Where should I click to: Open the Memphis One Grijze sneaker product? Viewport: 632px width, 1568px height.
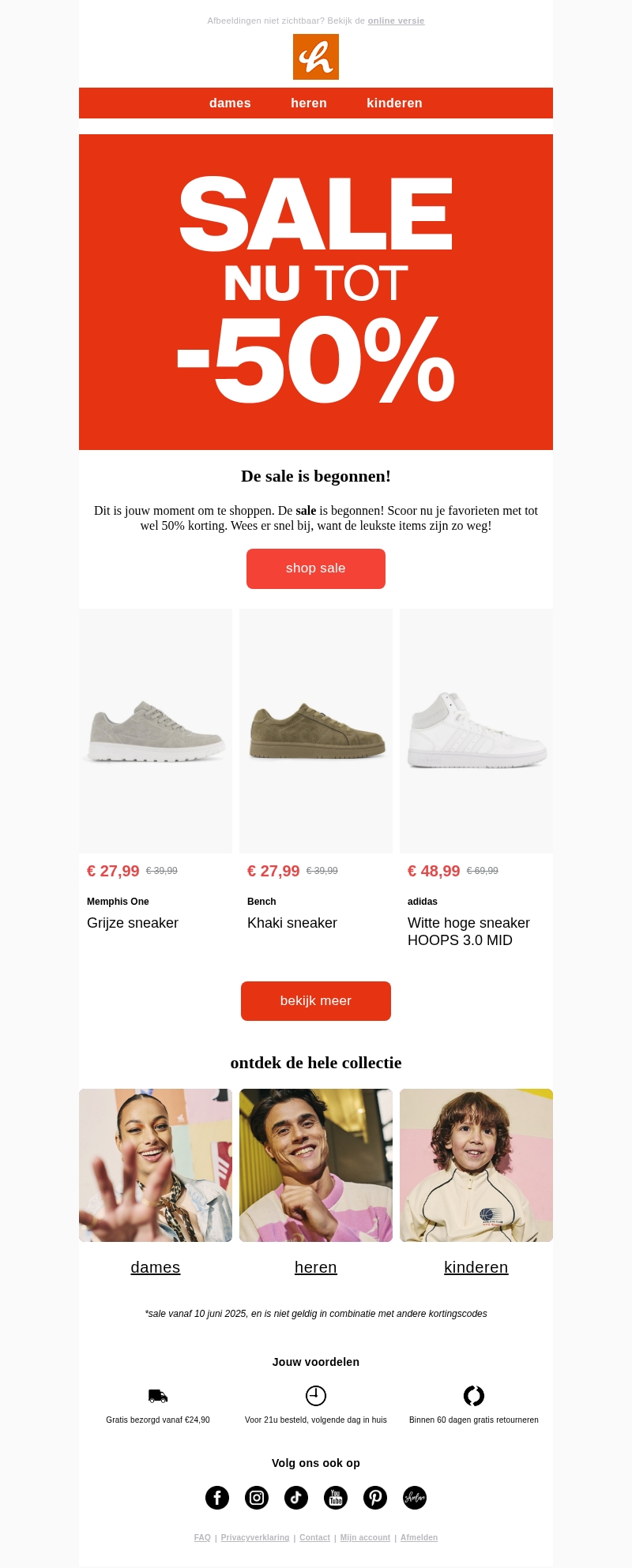click(156, 731)
